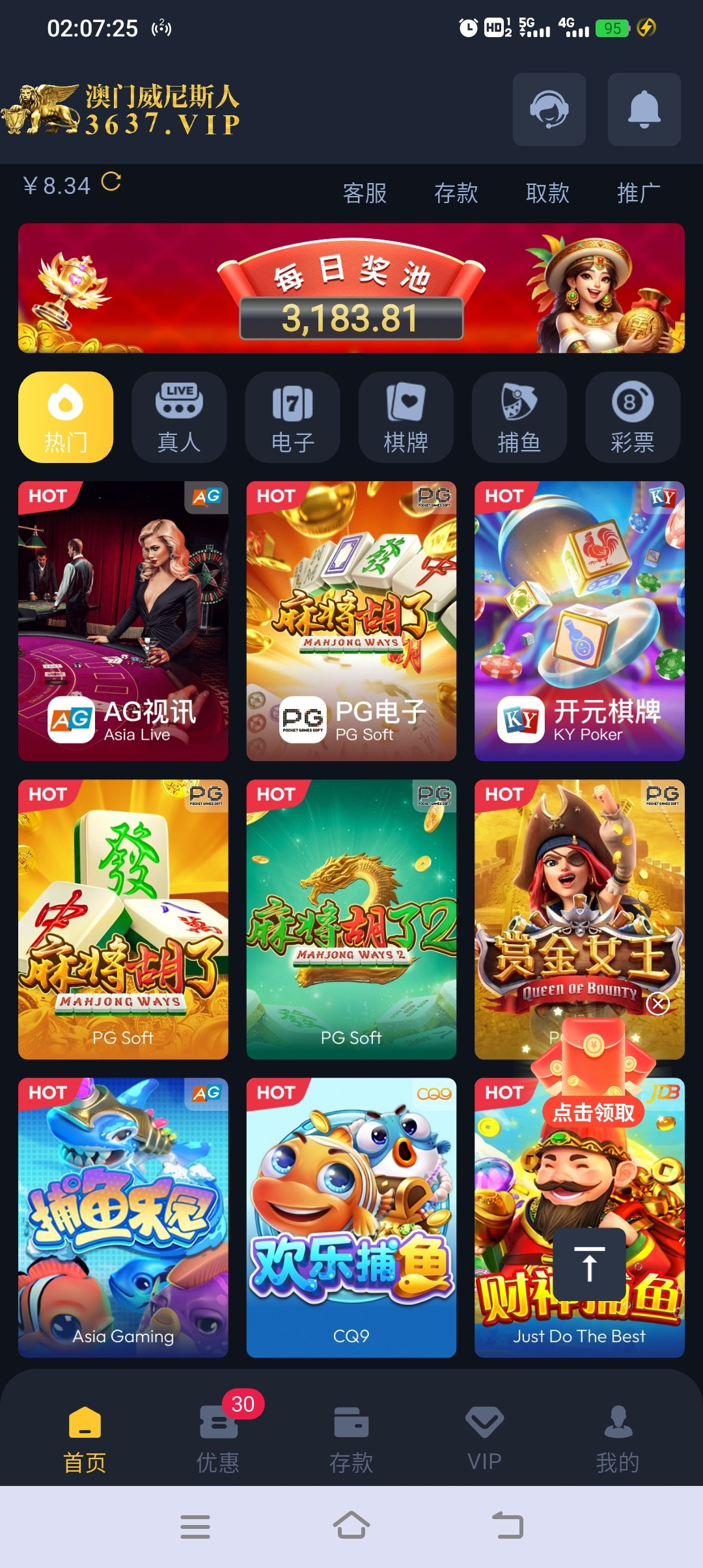Switch to the 棋牌 category
The height and width of the screenshot is (1568, 703).
pos(406,417)
